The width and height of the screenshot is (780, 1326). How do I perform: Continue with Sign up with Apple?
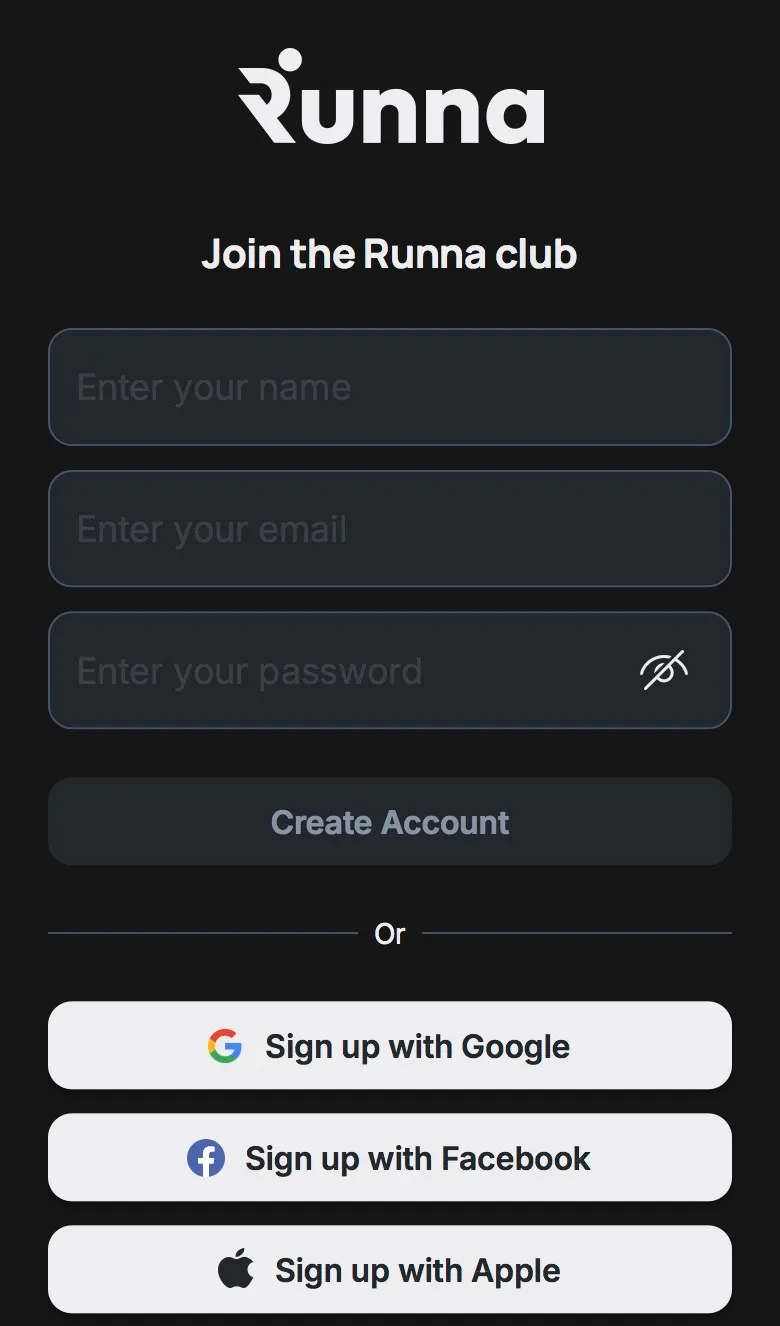point(390,1270)
